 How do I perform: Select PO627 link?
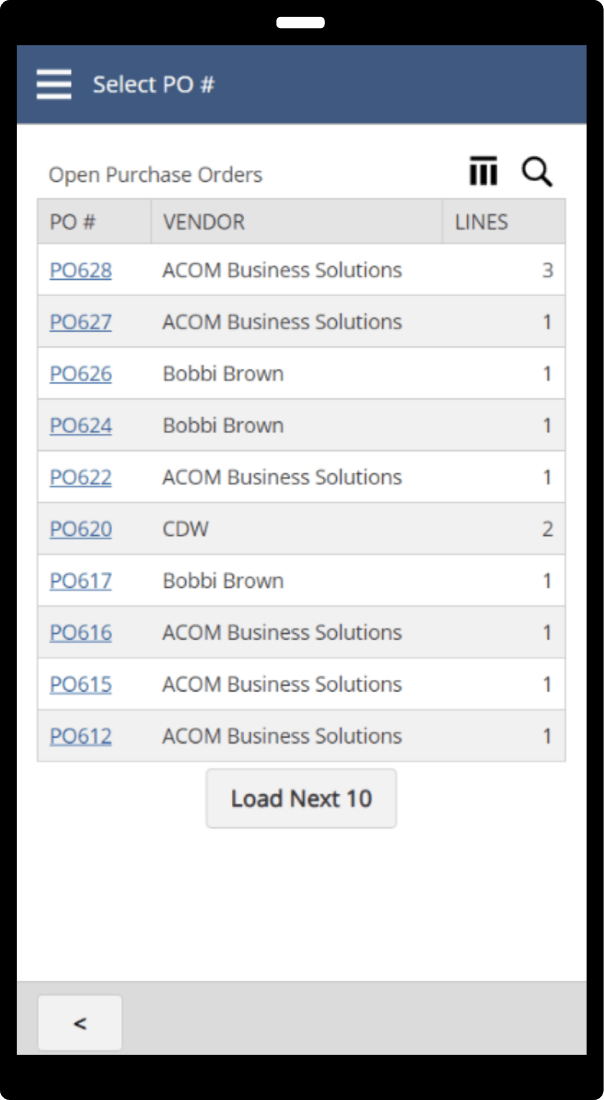(x=81, y=322)
